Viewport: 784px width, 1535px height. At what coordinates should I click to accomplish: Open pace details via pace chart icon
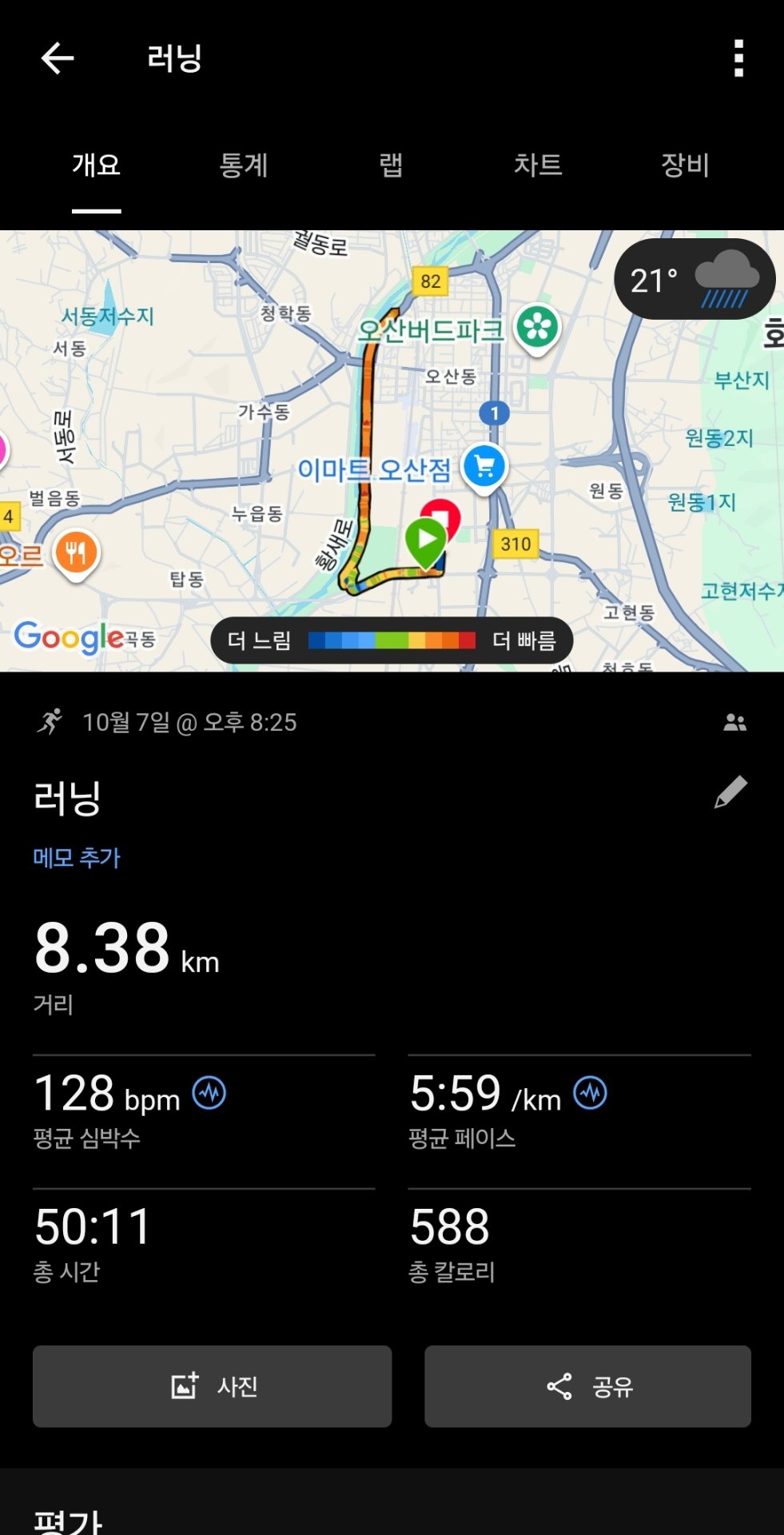589,1094
